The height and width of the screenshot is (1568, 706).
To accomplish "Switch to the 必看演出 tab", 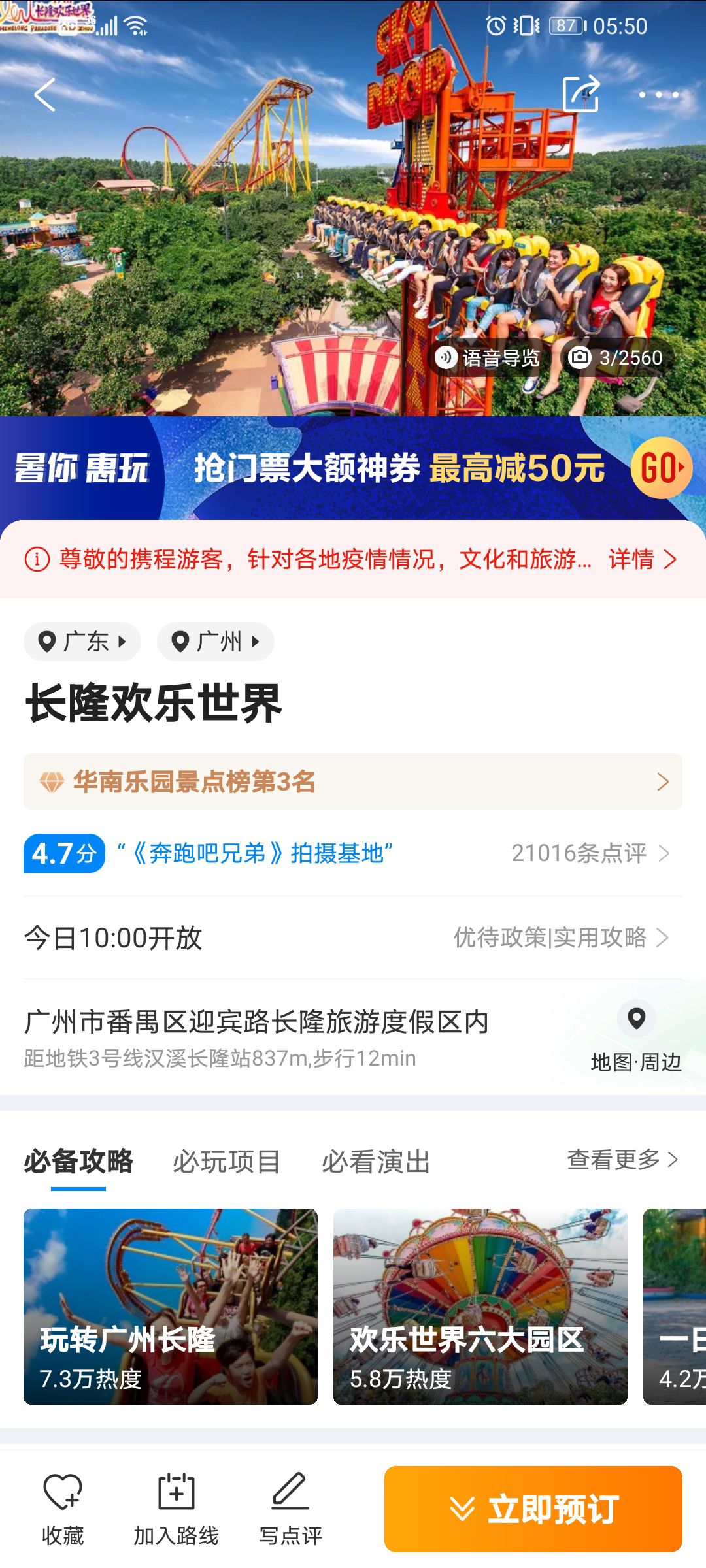I will point(376,1162).
